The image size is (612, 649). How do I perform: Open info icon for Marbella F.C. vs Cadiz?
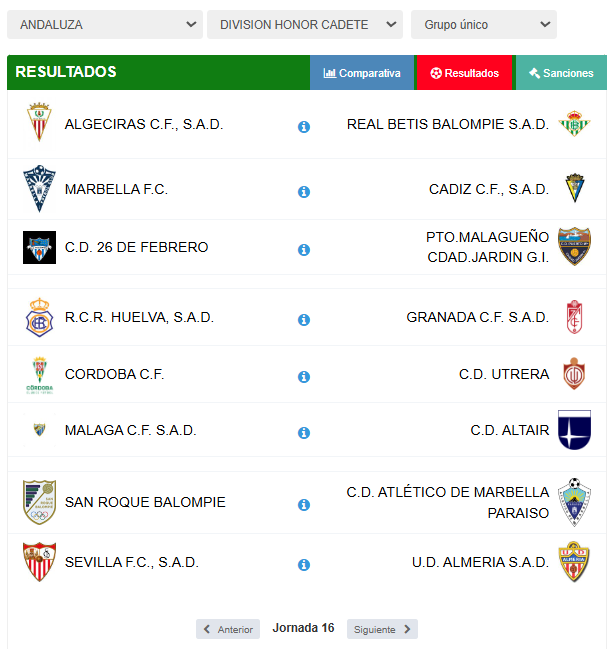click(304, 191)
